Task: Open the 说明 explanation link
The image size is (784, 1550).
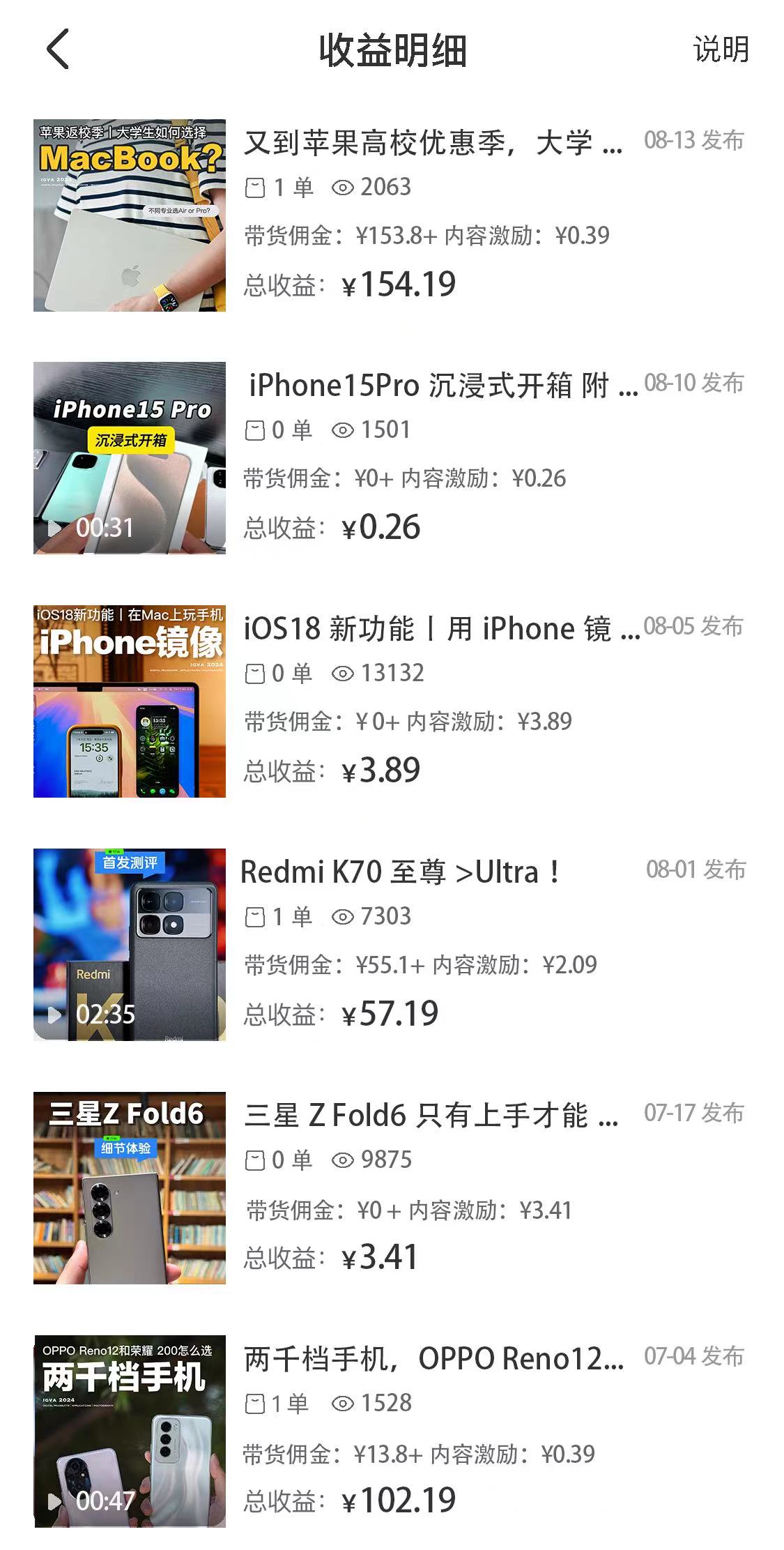Action: coord(721,50)
